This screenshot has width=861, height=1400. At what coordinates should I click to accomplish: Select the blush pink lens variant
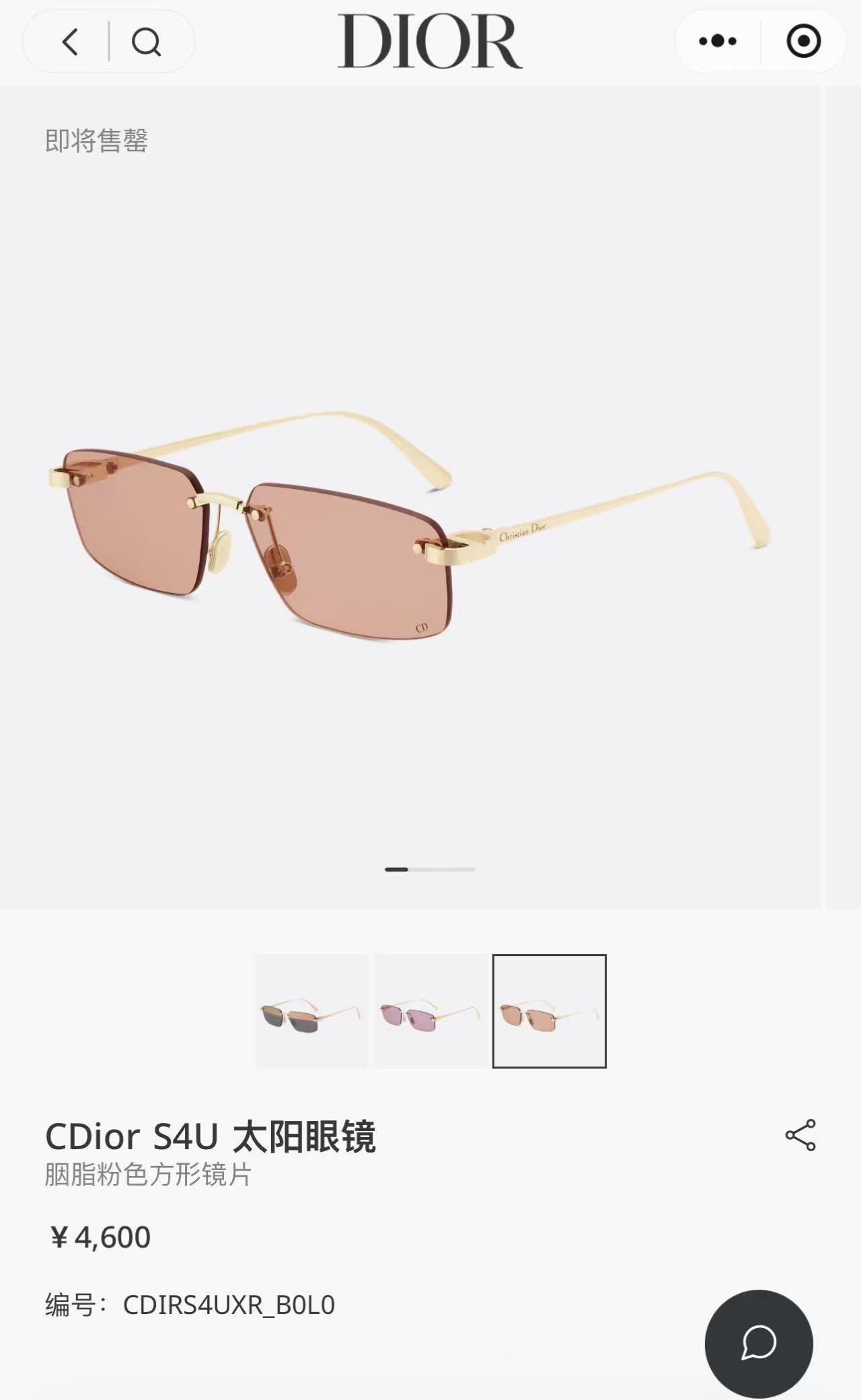[x=549, y=1011]
